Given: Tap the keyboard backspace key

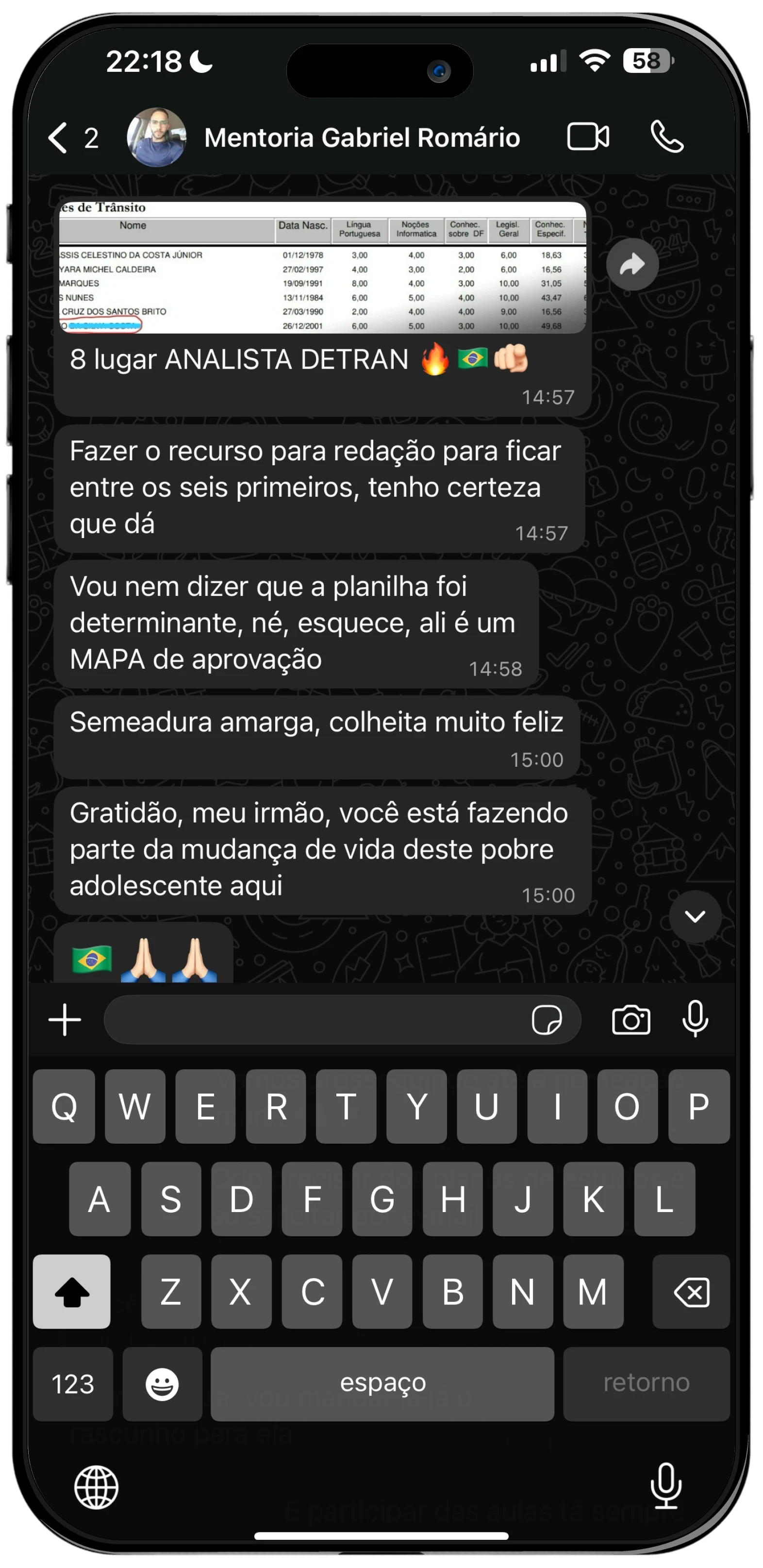Looking at the screenshot, I should coord(691,1291).
